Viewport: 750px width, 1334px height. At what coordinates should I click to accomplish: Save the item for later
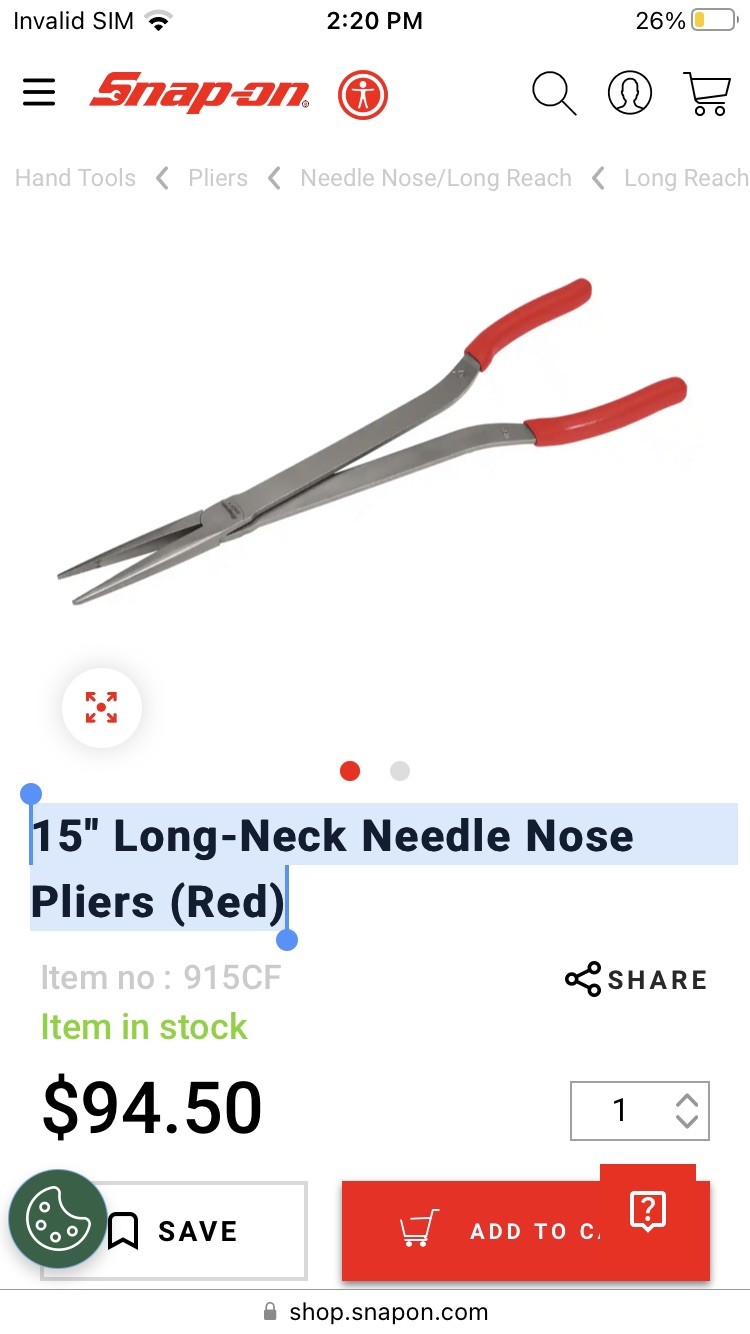173,1230
